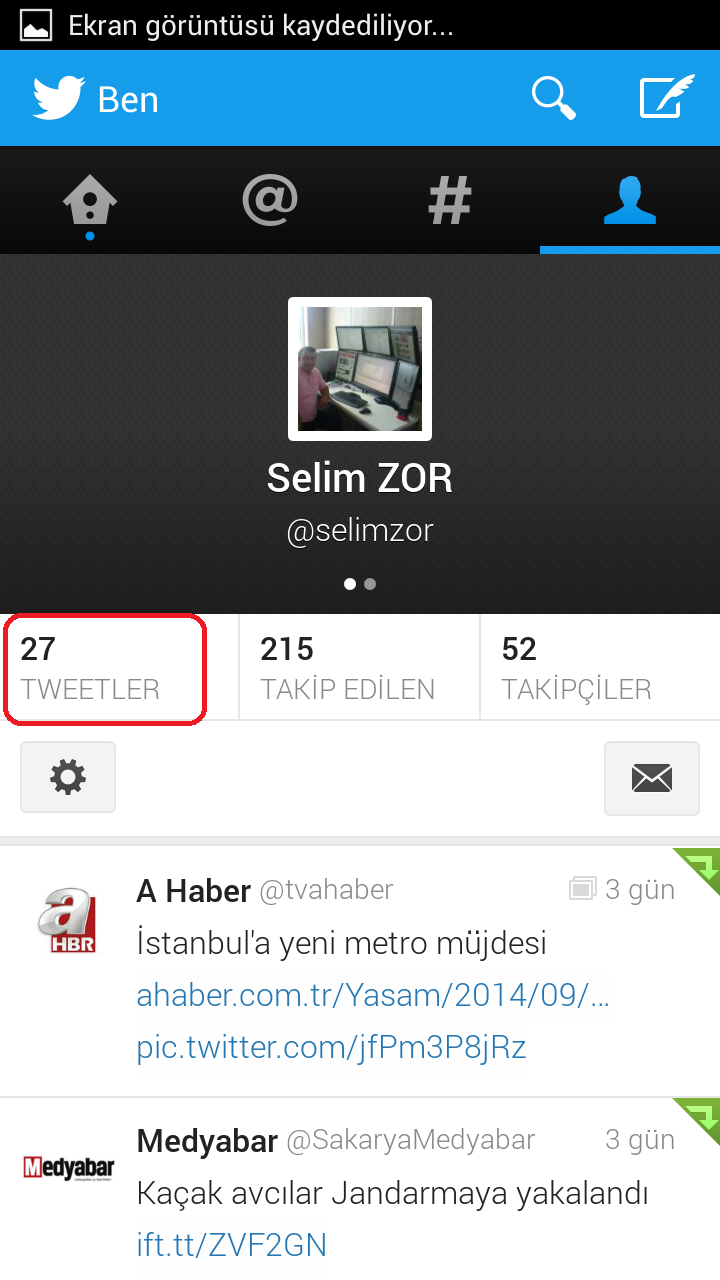Switch to the Home timeline tab
This screenshot has height=1280, width=720.
(x=90, y=202)
